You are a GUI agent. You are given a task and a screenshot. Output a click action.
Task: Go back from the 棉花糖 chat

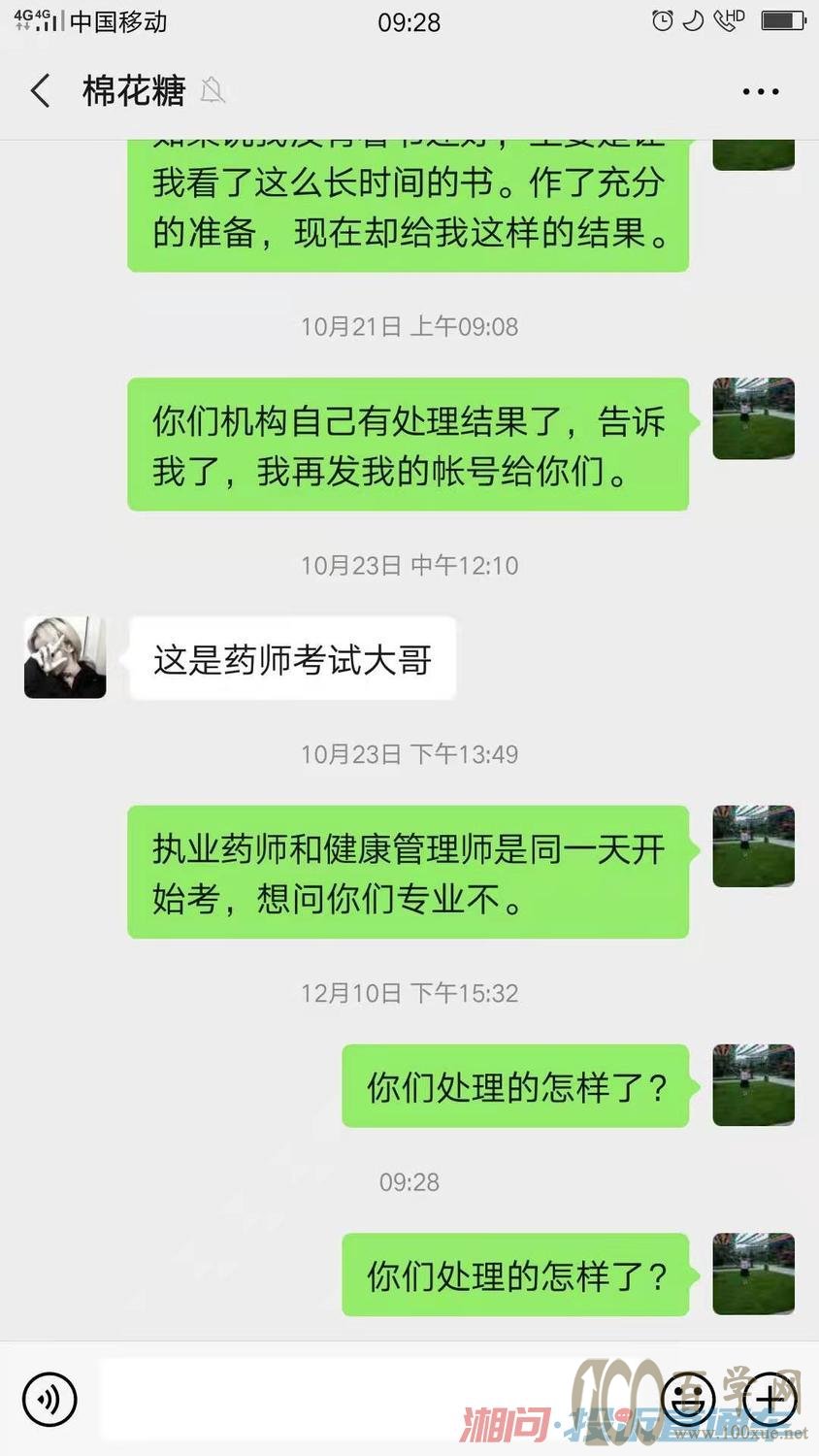click(x=41, y=91)
